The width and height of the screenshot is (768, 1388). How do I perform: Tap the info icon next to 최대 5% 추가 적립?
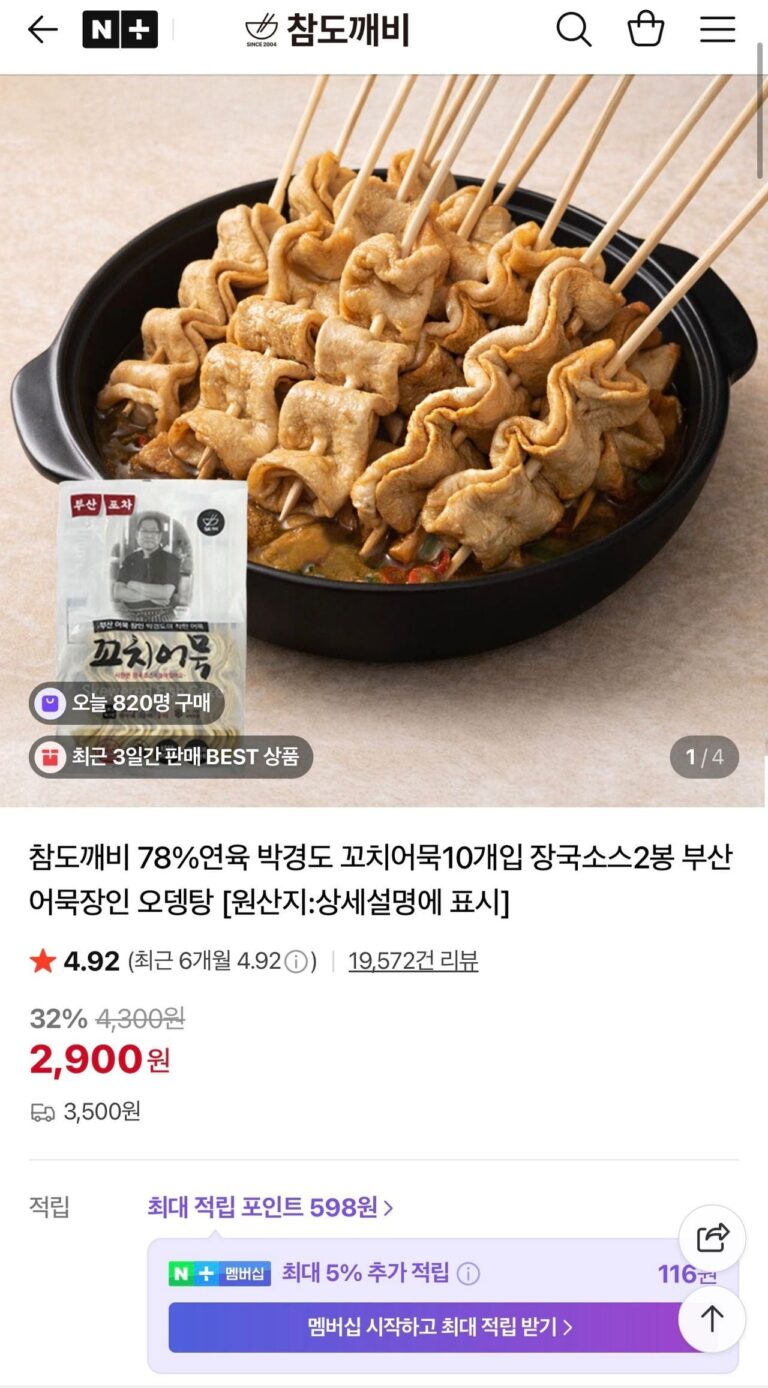(468, 1273)
